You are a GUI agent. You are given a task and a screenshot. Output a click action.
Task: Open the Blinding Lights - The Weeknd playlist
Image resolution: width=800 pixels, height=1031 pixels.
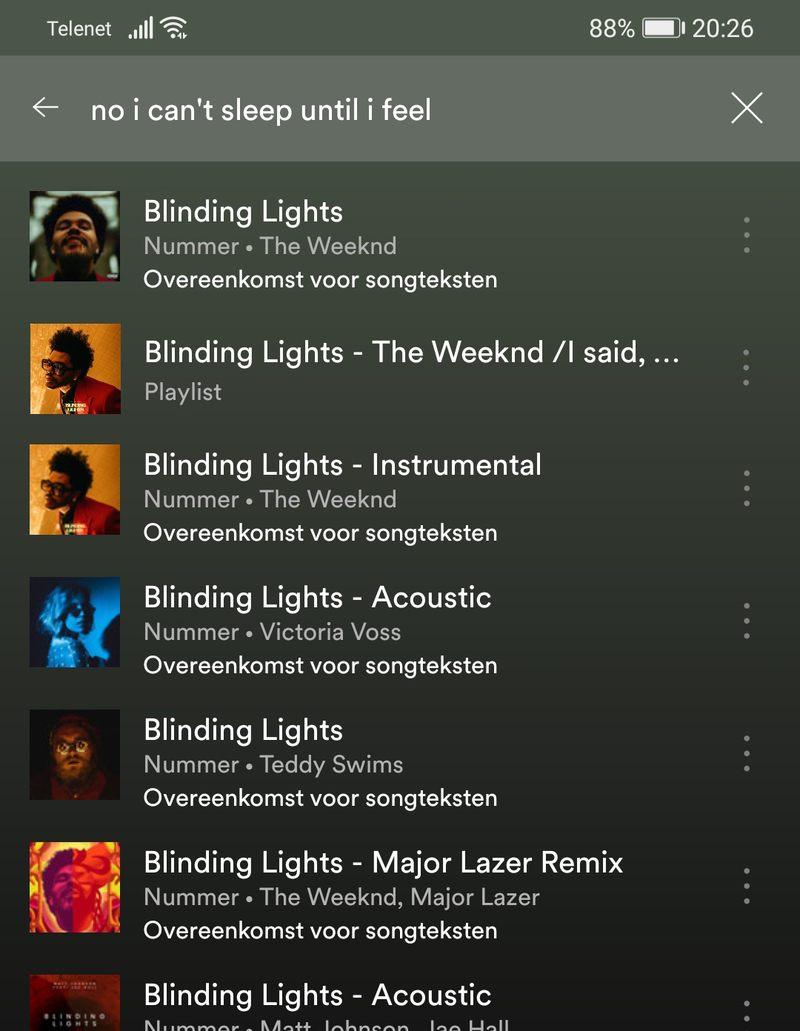(x=410, y=368)
